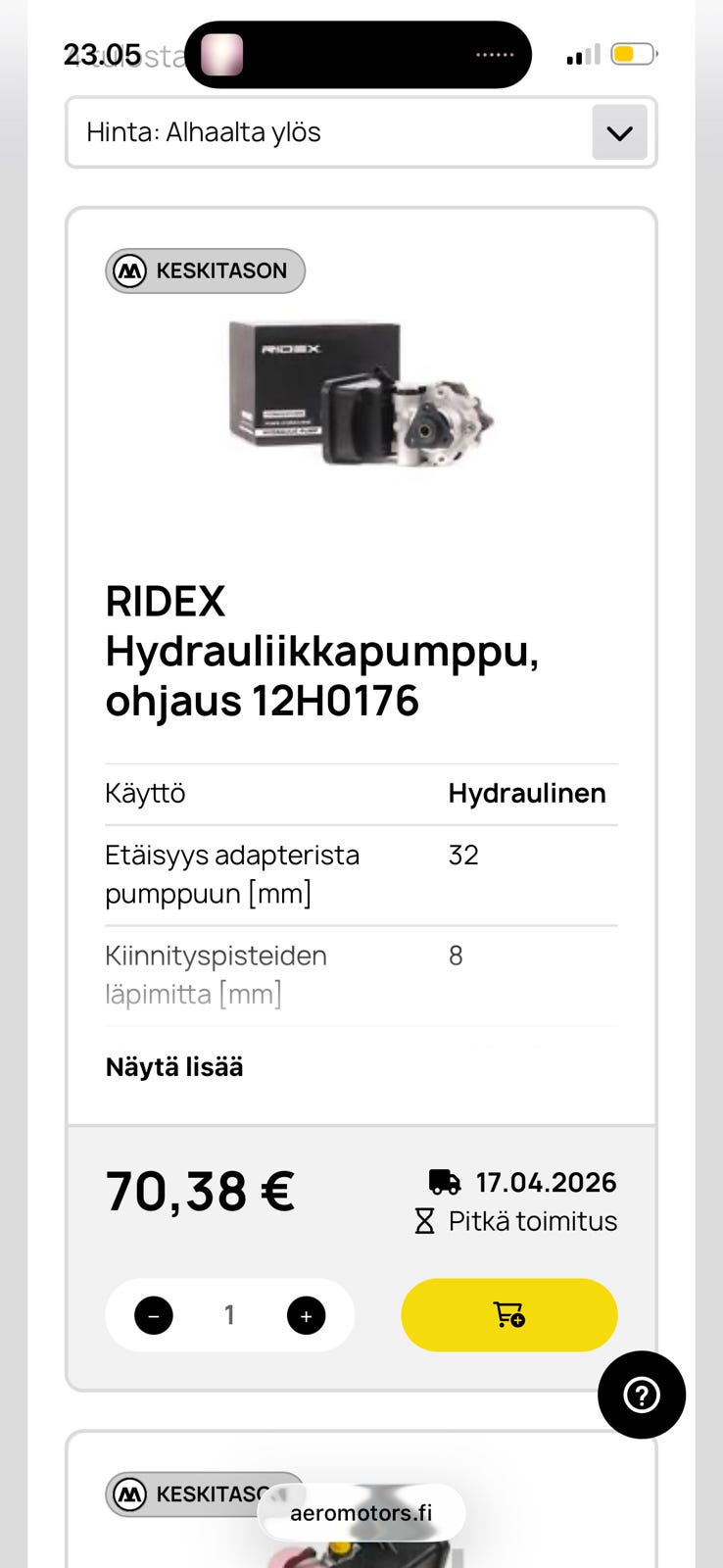Decrease quantity with the minus button
The height and width of the screenshot is (1568, 723).
[x=154, y=1315]
